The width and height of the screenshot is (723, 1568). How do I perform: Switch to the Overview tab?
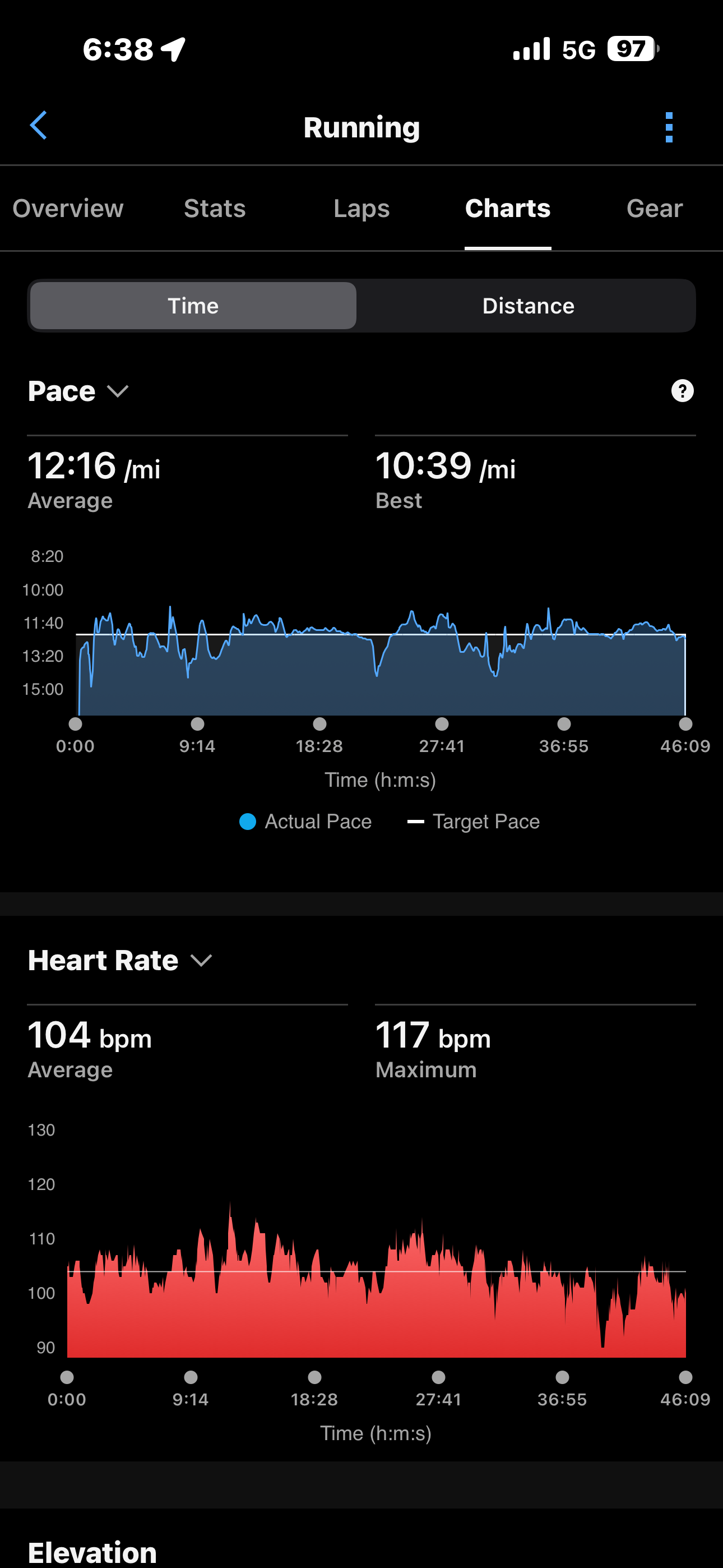click(68, 209)
